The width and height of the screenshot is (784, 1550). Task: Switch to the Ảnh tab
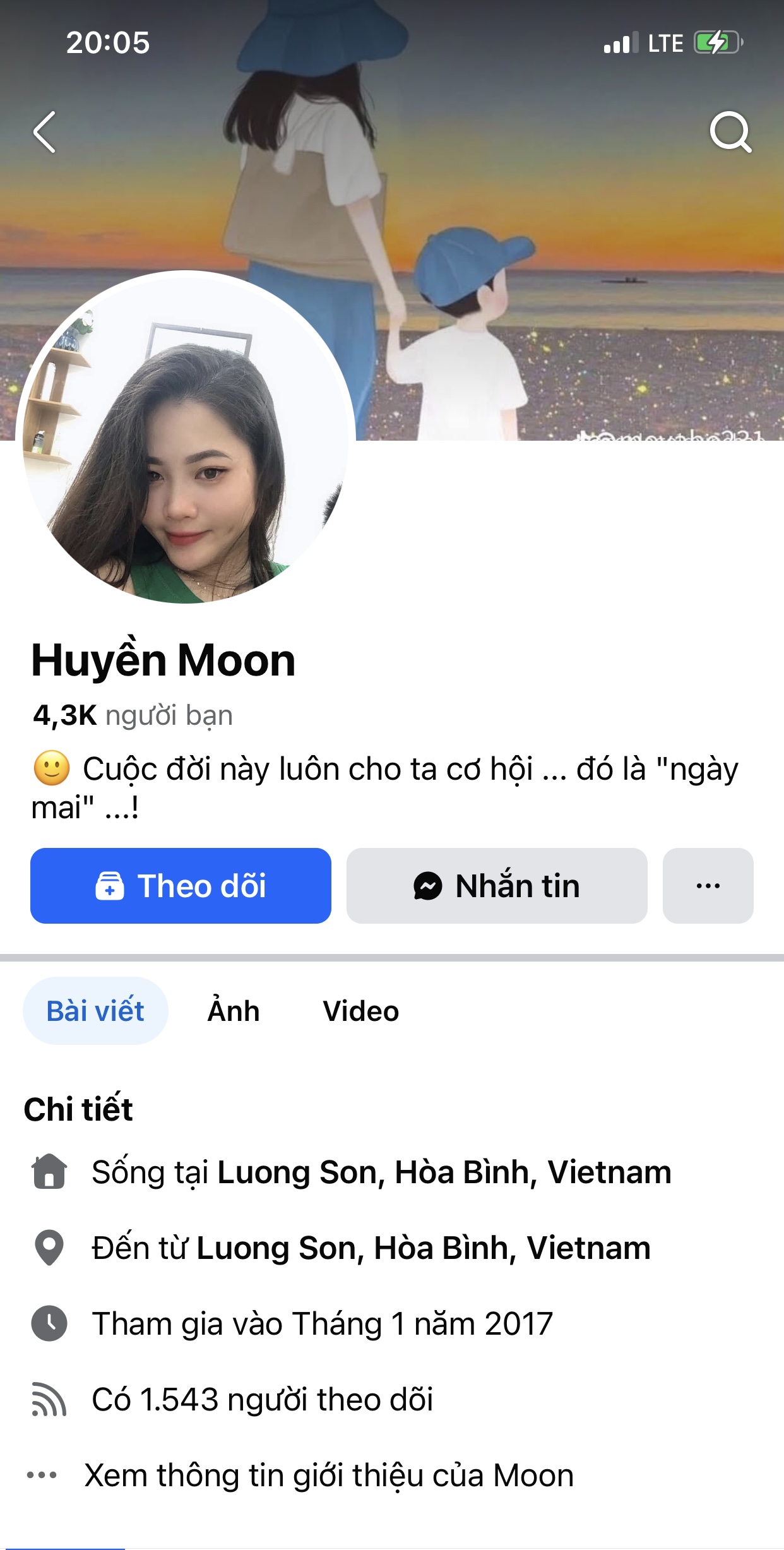[x=233, y=1011]
